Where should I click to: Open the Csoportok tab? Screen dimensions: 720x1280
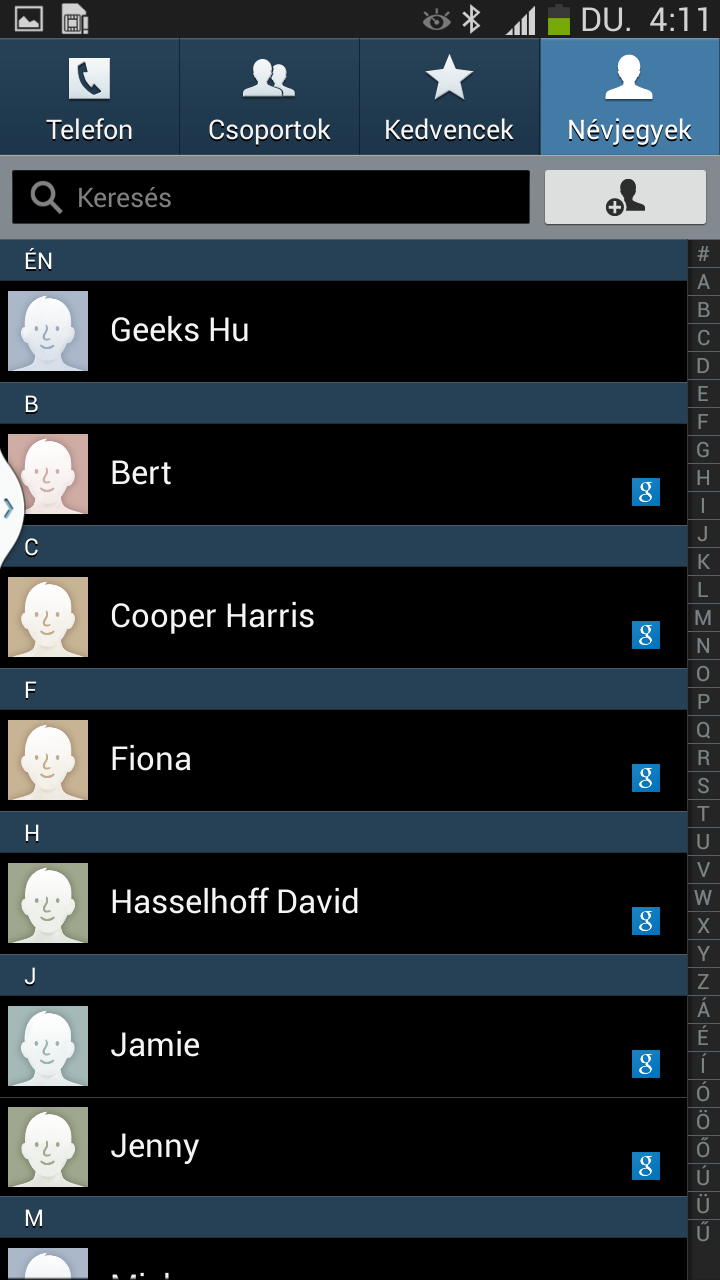tap(269, 98)
